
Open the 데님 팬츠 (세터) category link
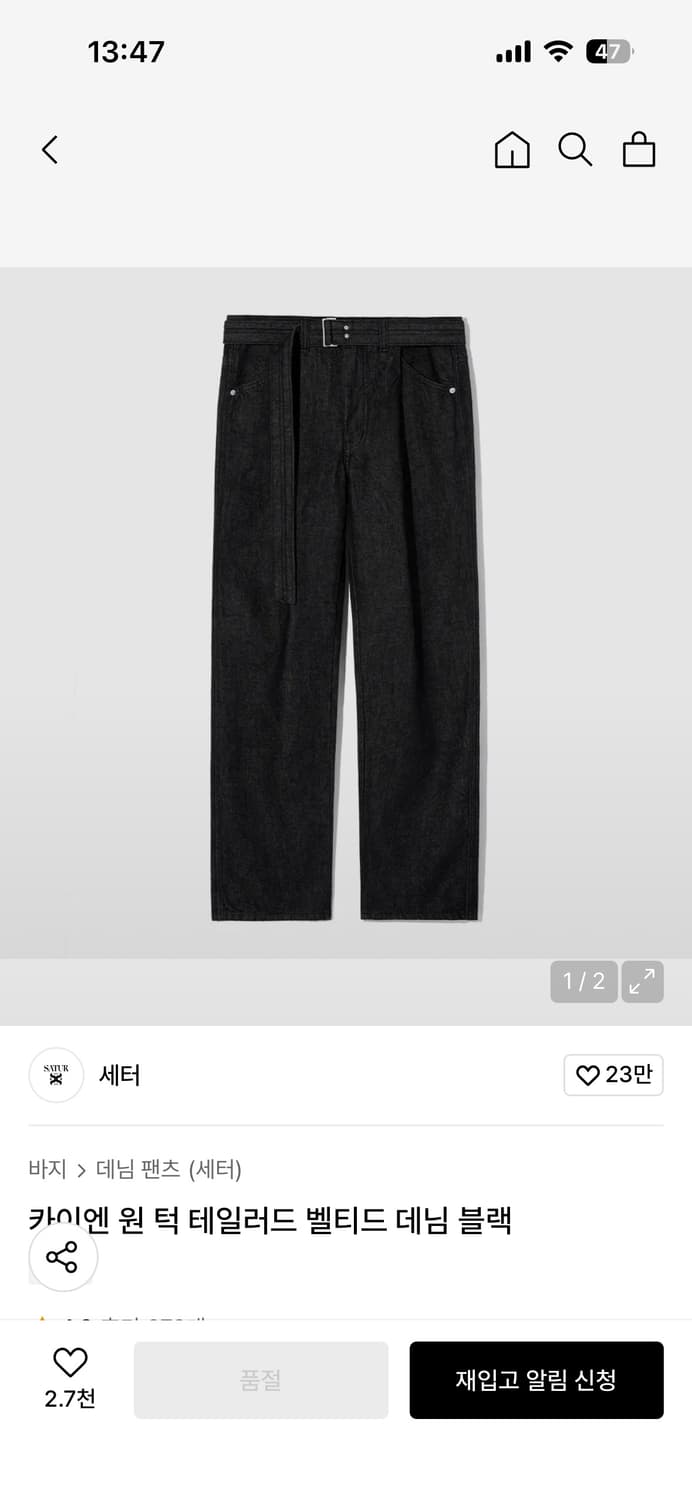(x=168, y=1169)
